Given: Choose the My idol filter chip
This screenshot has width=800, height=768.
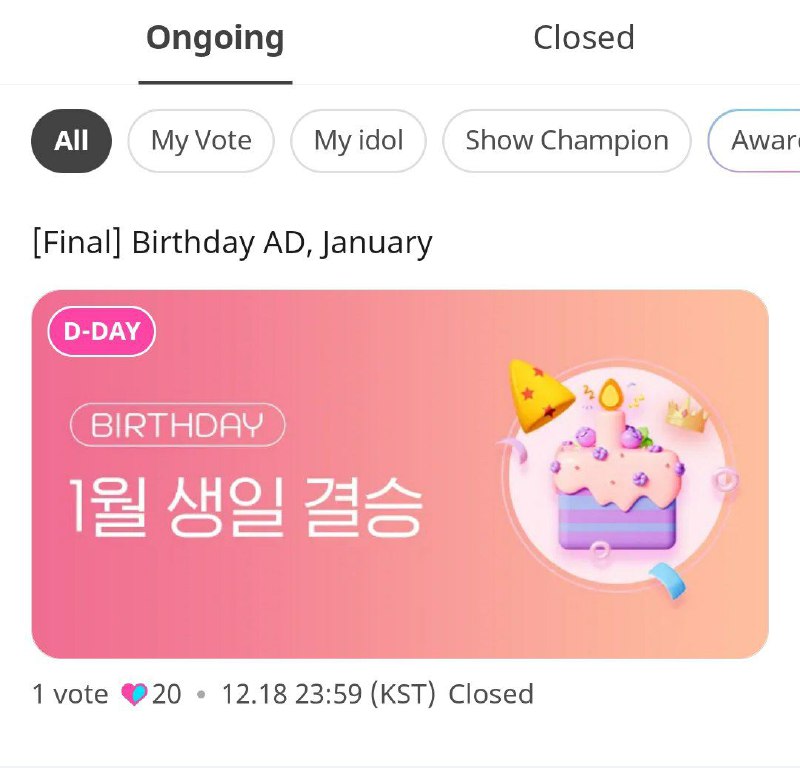Looking at the screenshot, I should coord(358,141).
